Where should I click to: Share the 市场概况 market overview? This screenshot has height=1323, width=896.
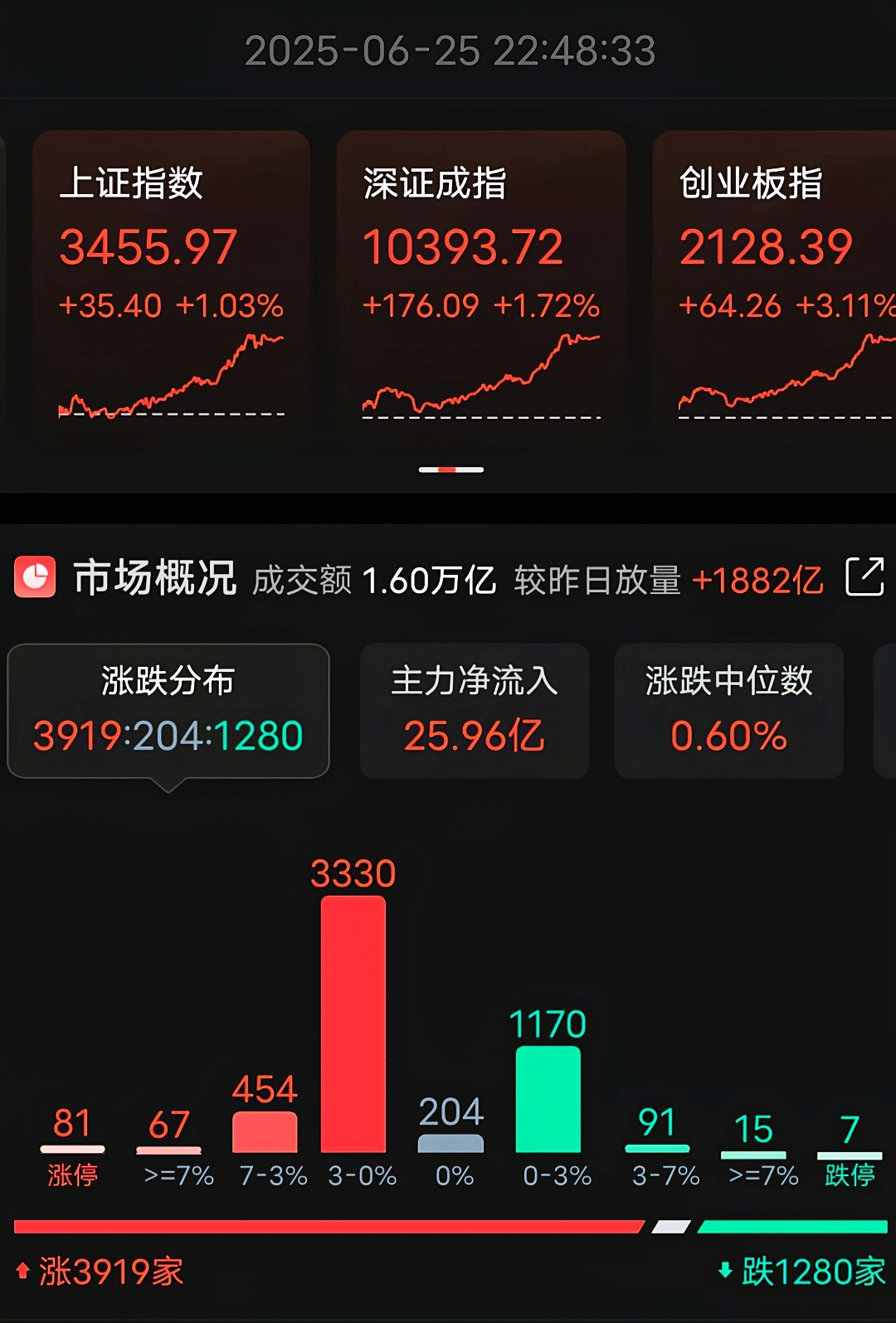point(864,576)
